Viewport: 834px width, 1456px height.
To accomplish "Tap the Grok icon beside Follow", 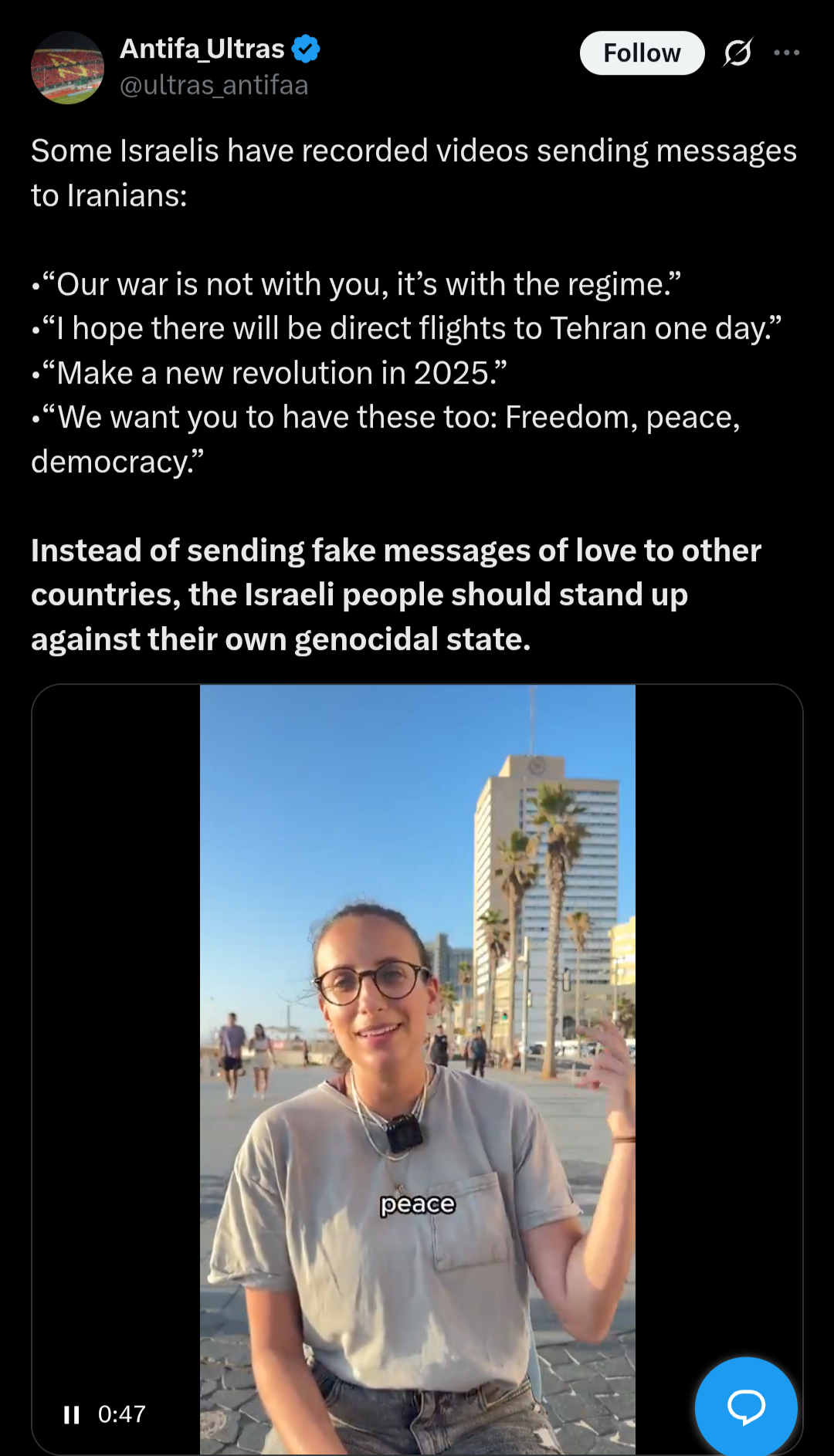I will point(738,52).
